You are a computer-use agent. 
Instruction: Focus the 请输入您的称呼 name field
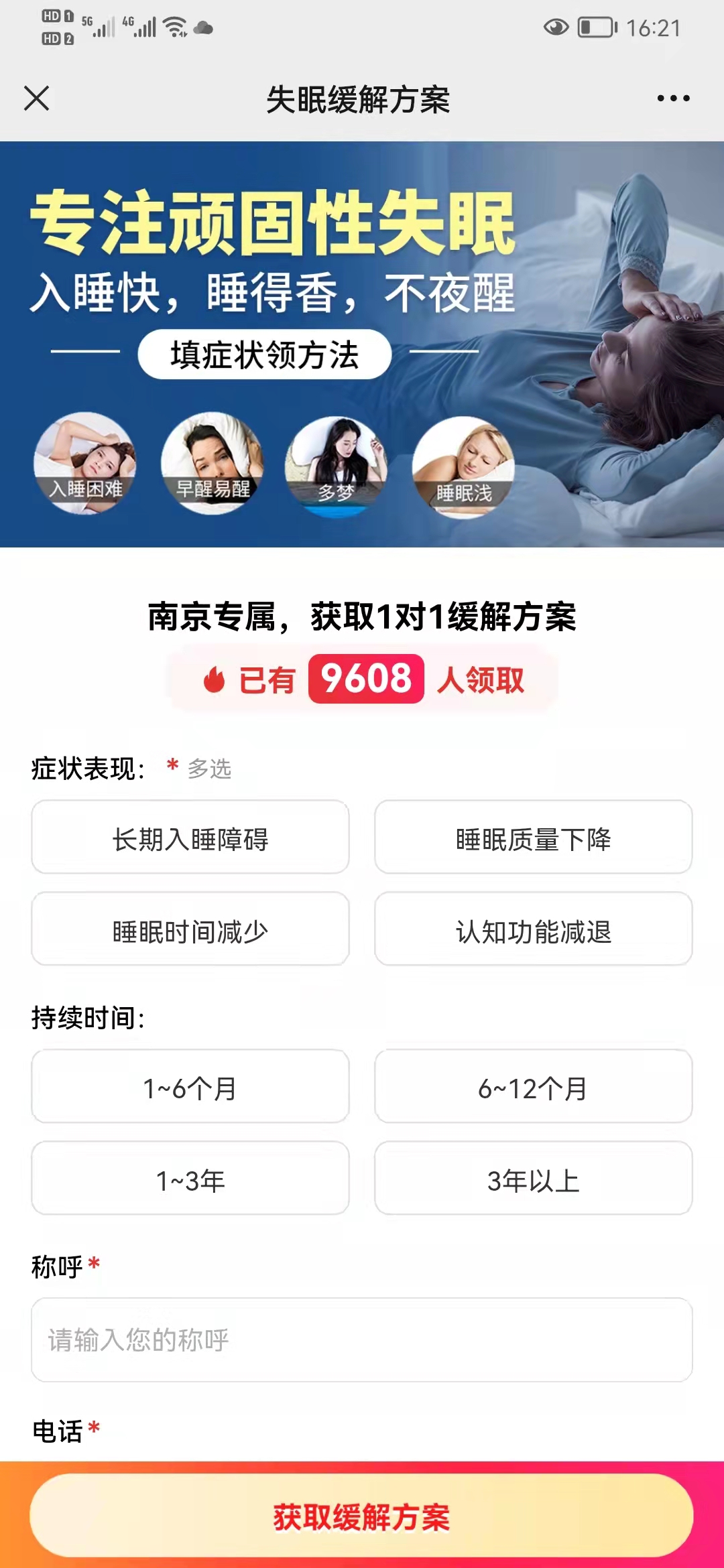click(x=362, y=1340)
